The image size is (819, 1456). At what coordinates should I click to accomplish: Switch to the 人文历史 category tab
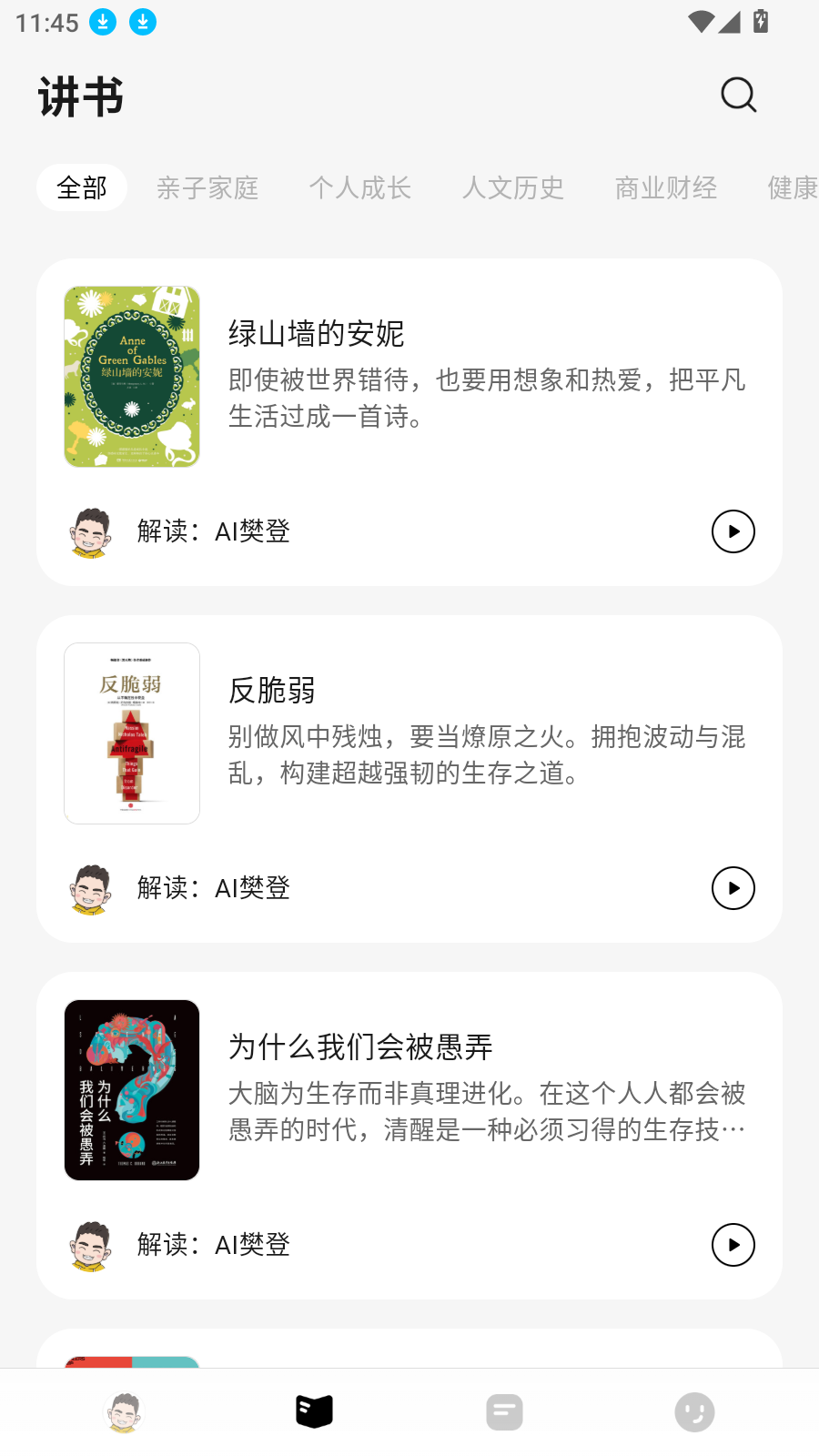click(x=513, y=187)
